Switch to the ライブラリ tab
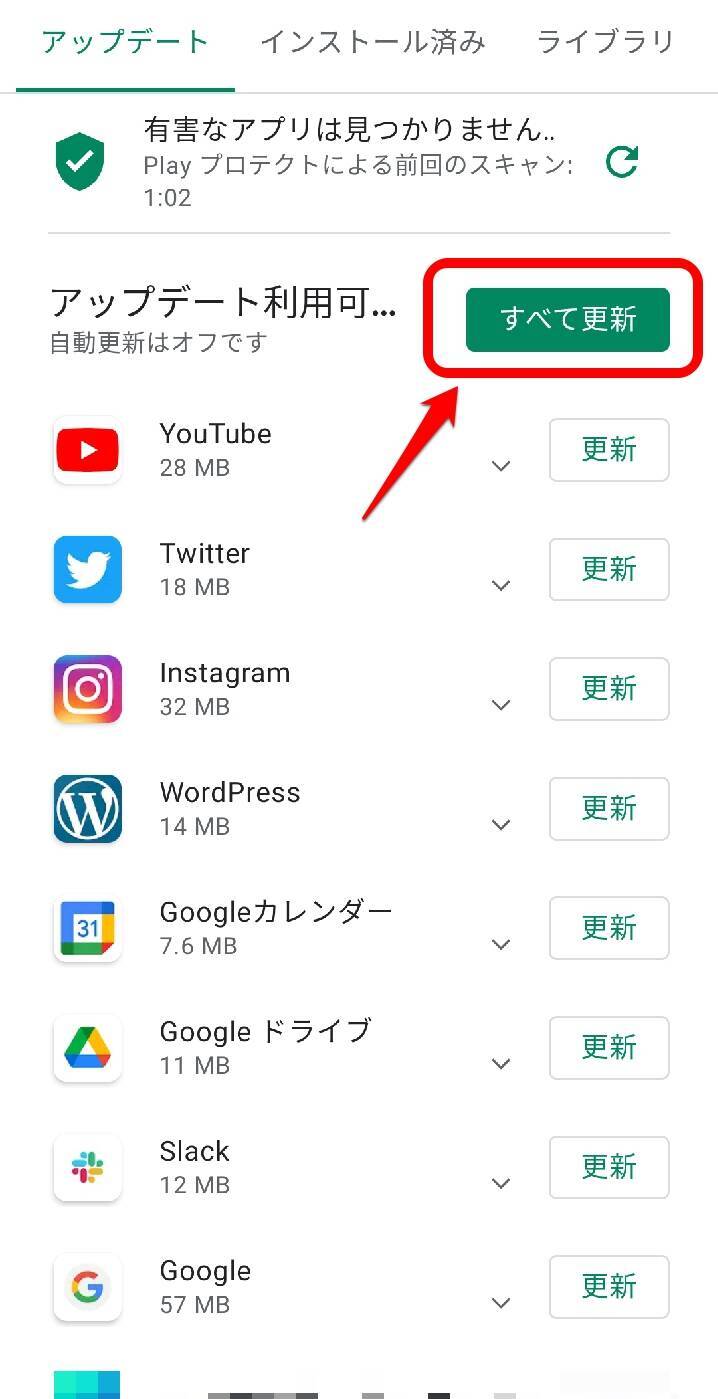The width and height of the screenshot is (718, 1399). 605,43
